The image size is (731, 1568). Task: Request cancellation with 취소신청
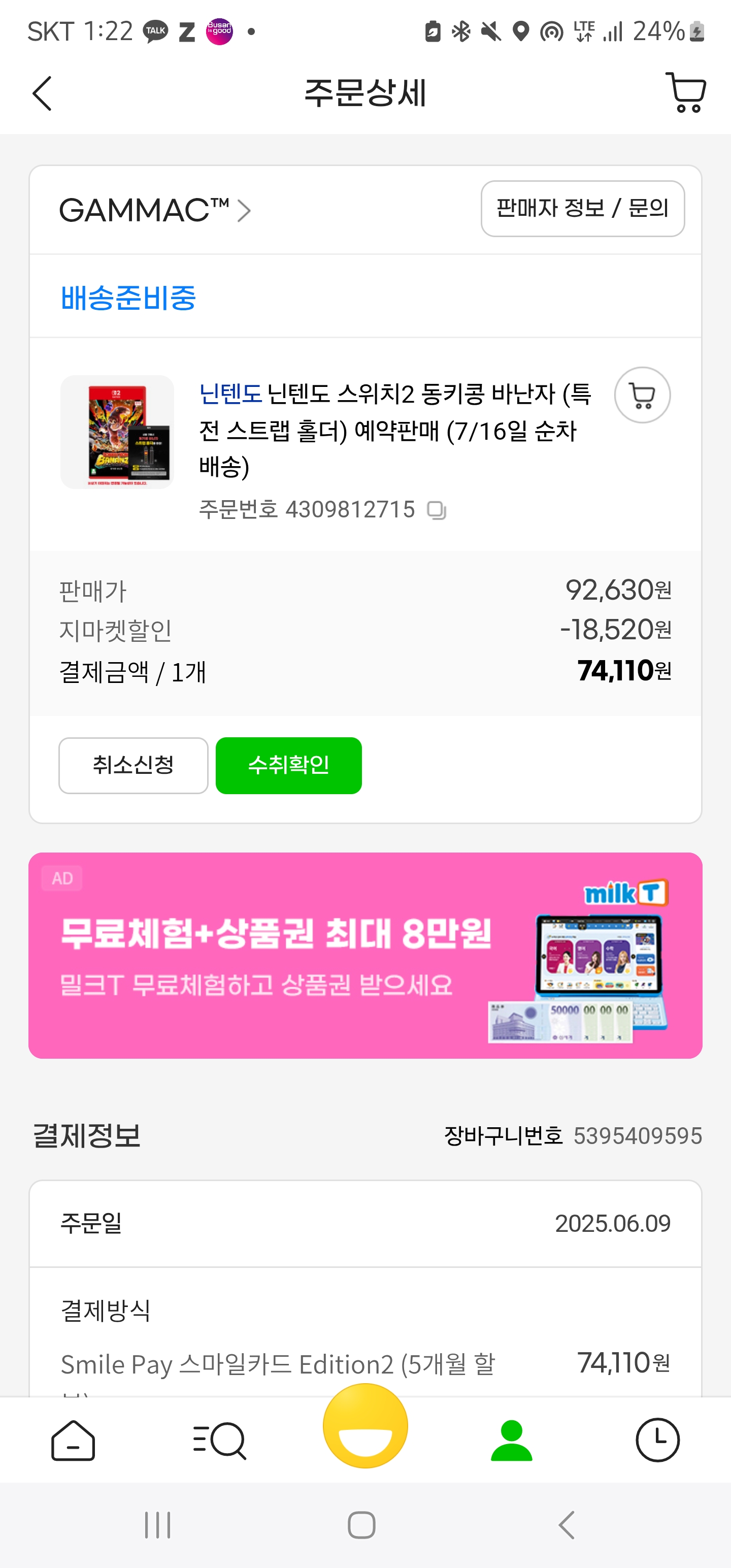point(134,766)
